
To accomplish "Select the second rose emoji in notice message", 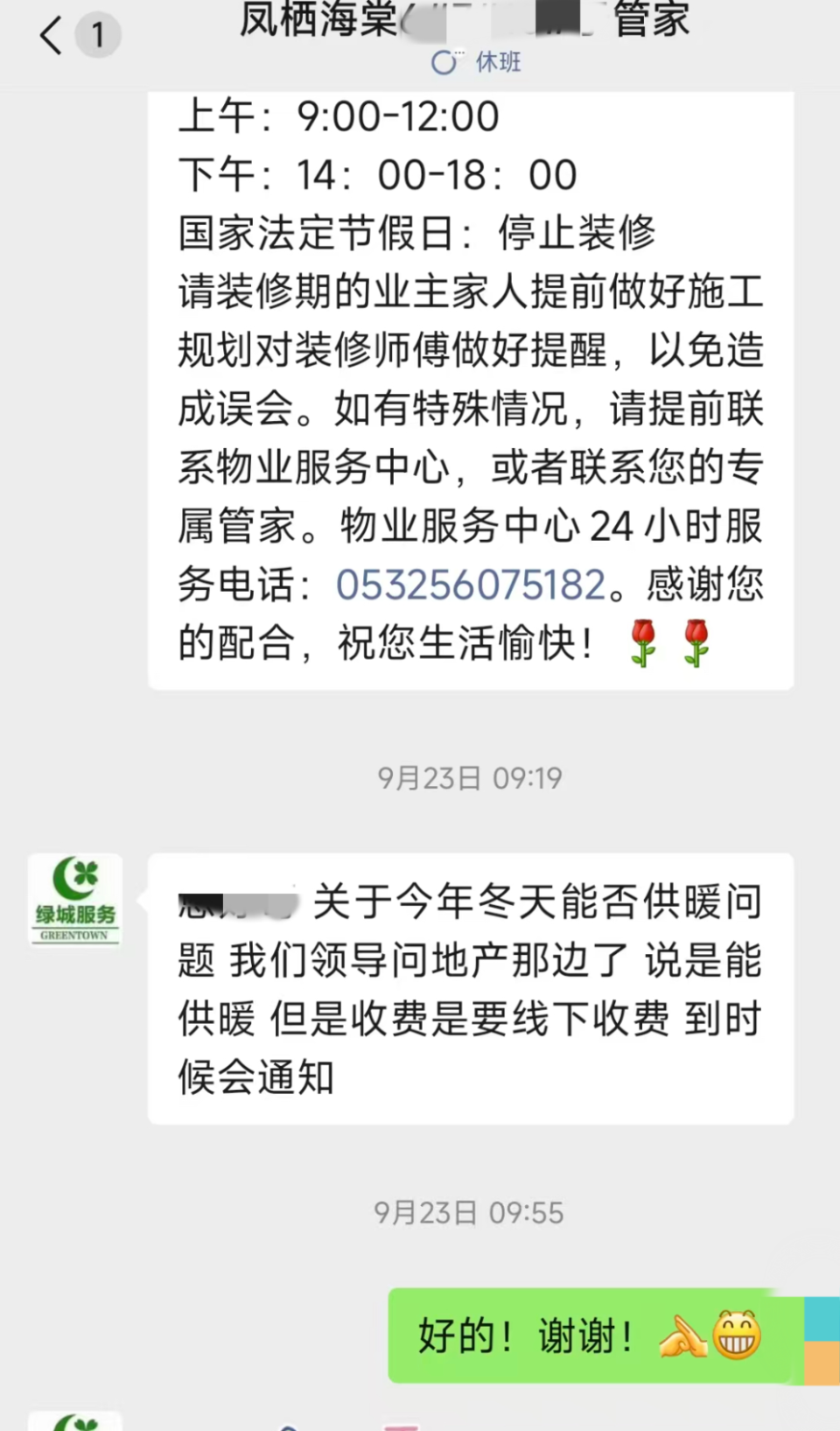I will pyautogui.click(x=697, y=643).
